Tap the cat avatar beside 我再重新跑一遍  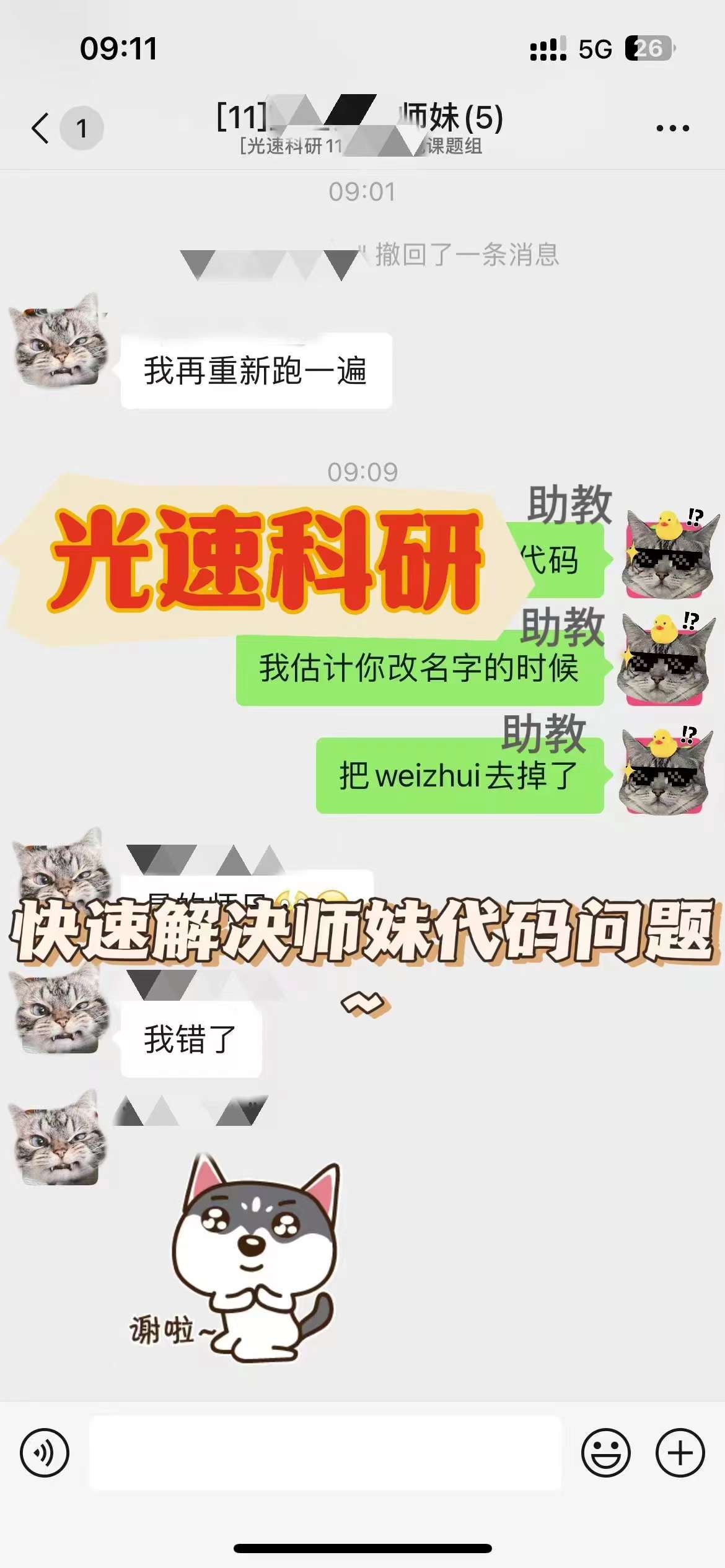[x=58, y=340]
